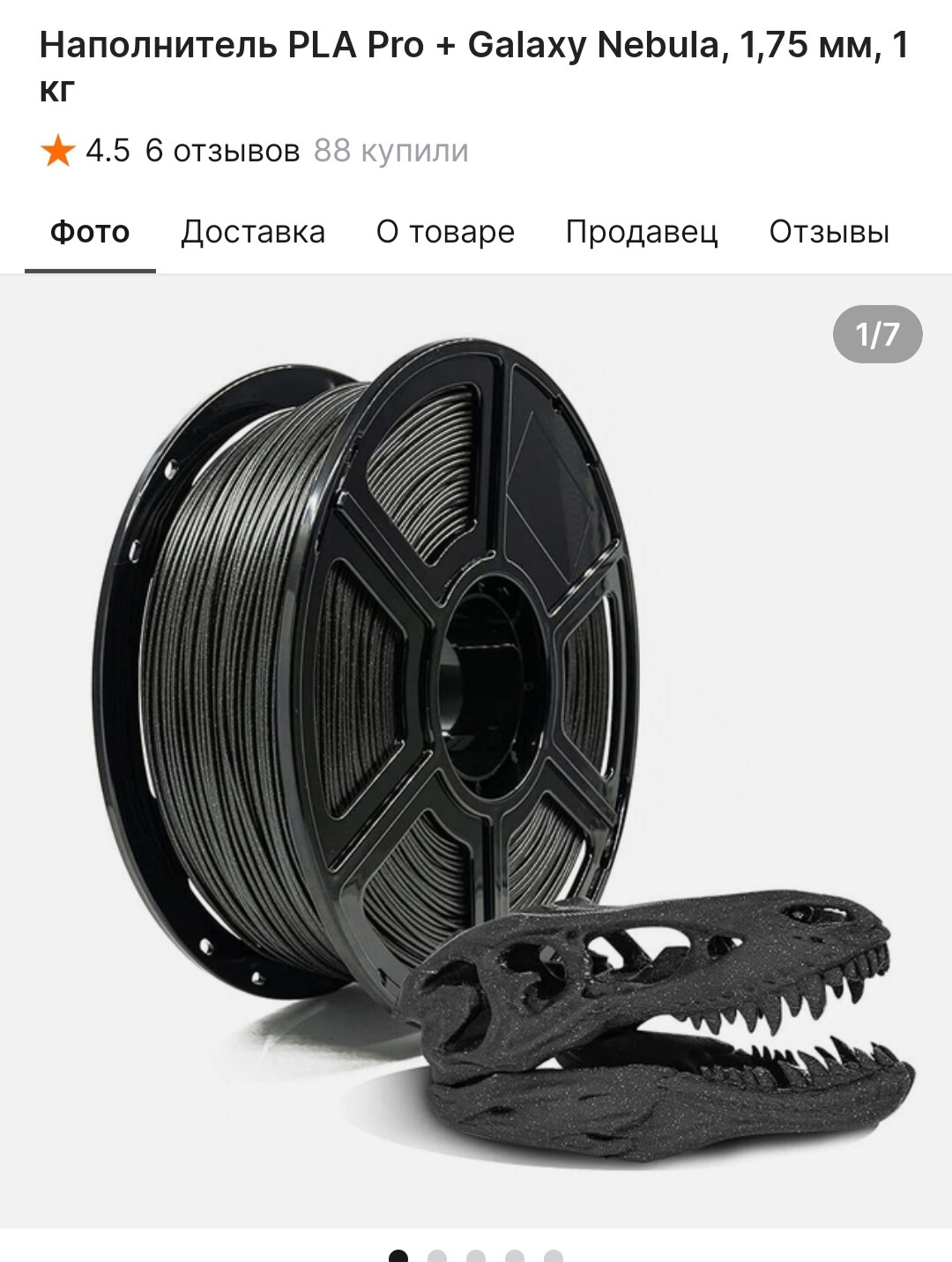Open the О товаре tab
952x1262 pixels.
[446, 231]
